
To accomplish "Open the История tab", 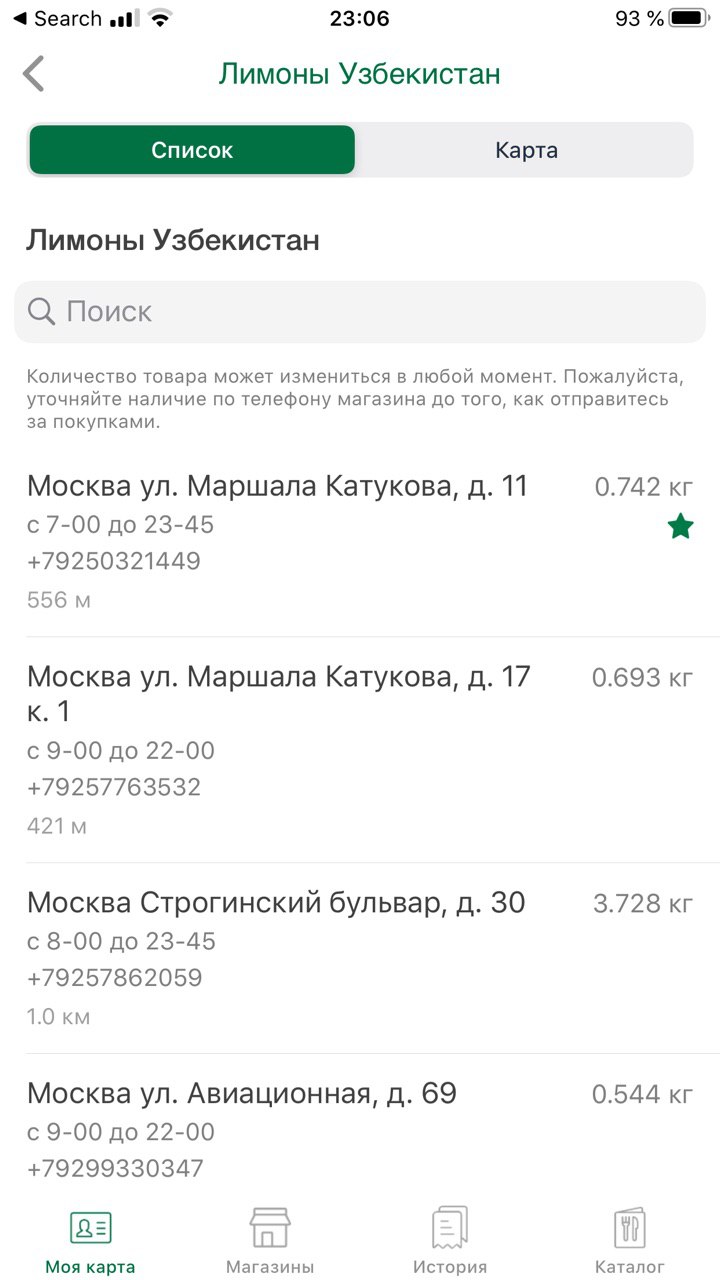I will 450,1240.
